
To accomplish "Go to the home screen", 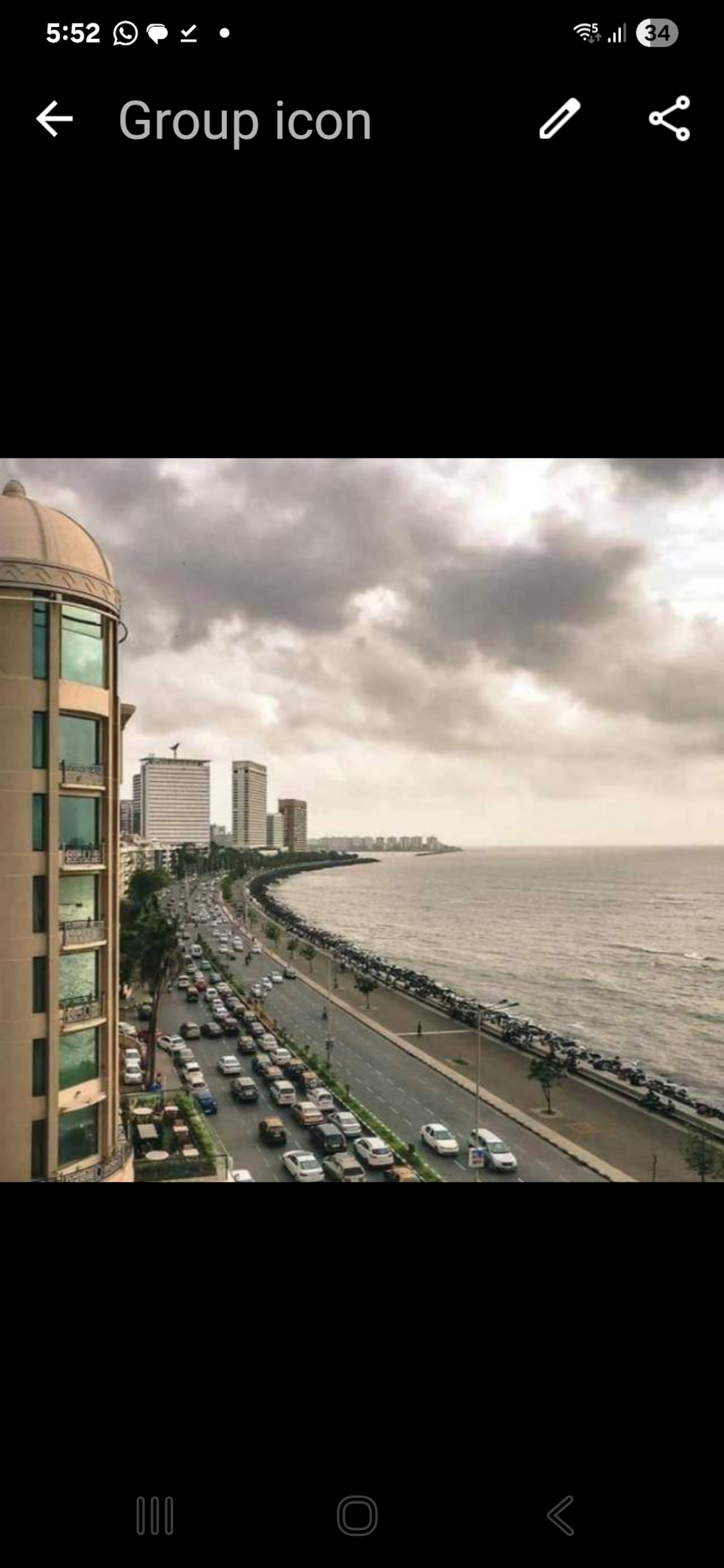I will point(358,1516).
